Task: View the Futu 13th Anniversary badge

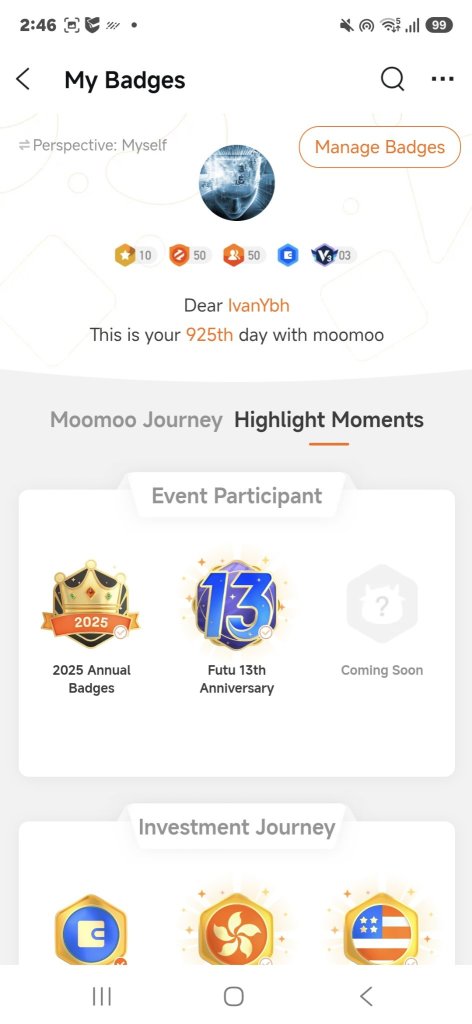Action: [x=236, y=627]
